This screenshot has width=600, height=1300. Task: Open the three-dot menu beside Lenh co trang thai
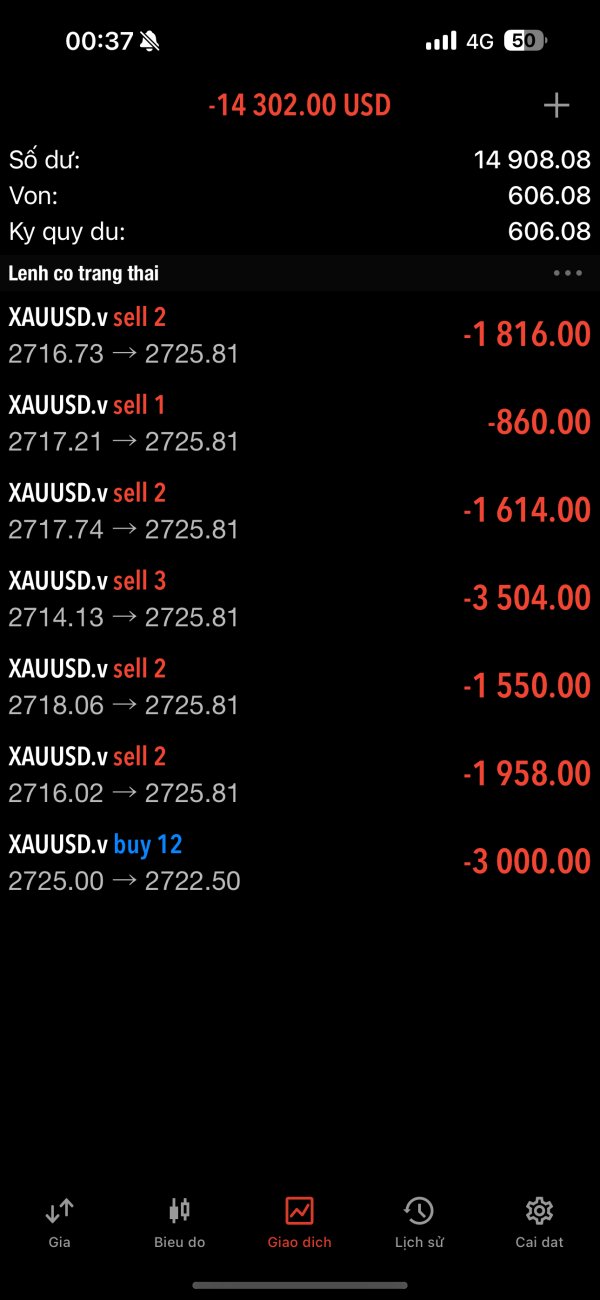pos(568,273)
